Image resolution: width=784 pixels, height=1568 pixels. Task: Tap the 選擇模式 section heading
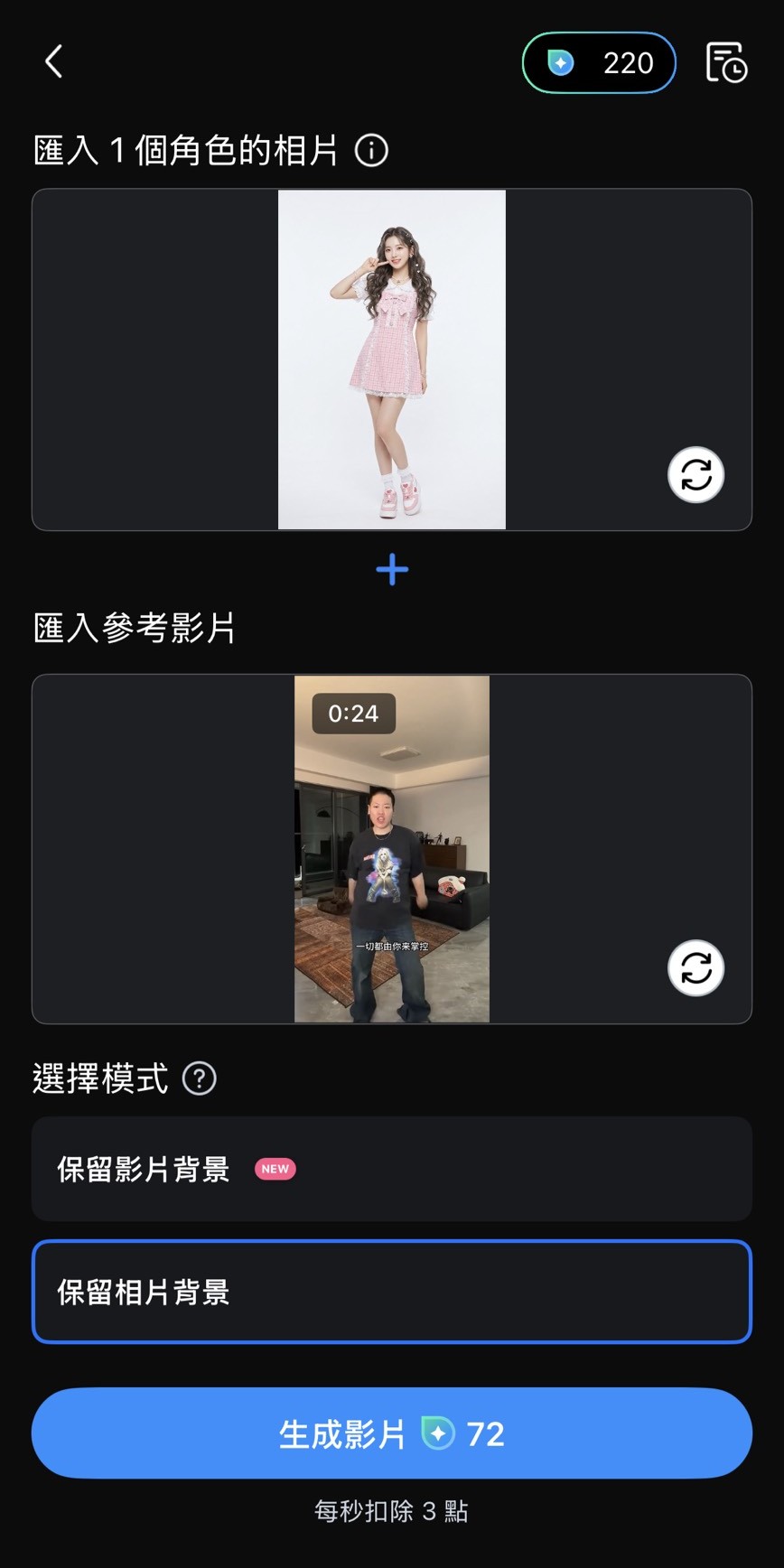click(x=101, y=1078)
